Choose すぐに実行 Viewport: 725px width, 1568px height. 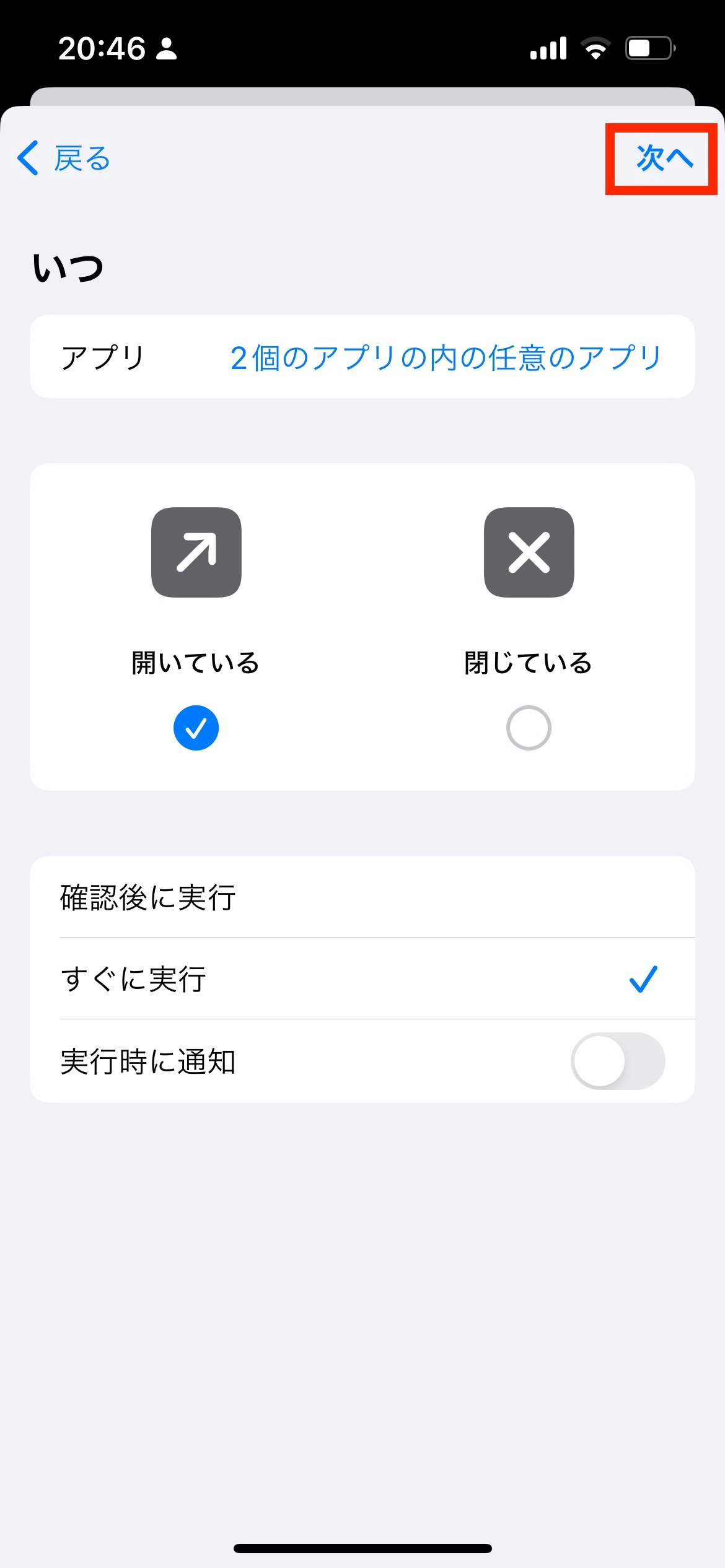coord(362,979)
